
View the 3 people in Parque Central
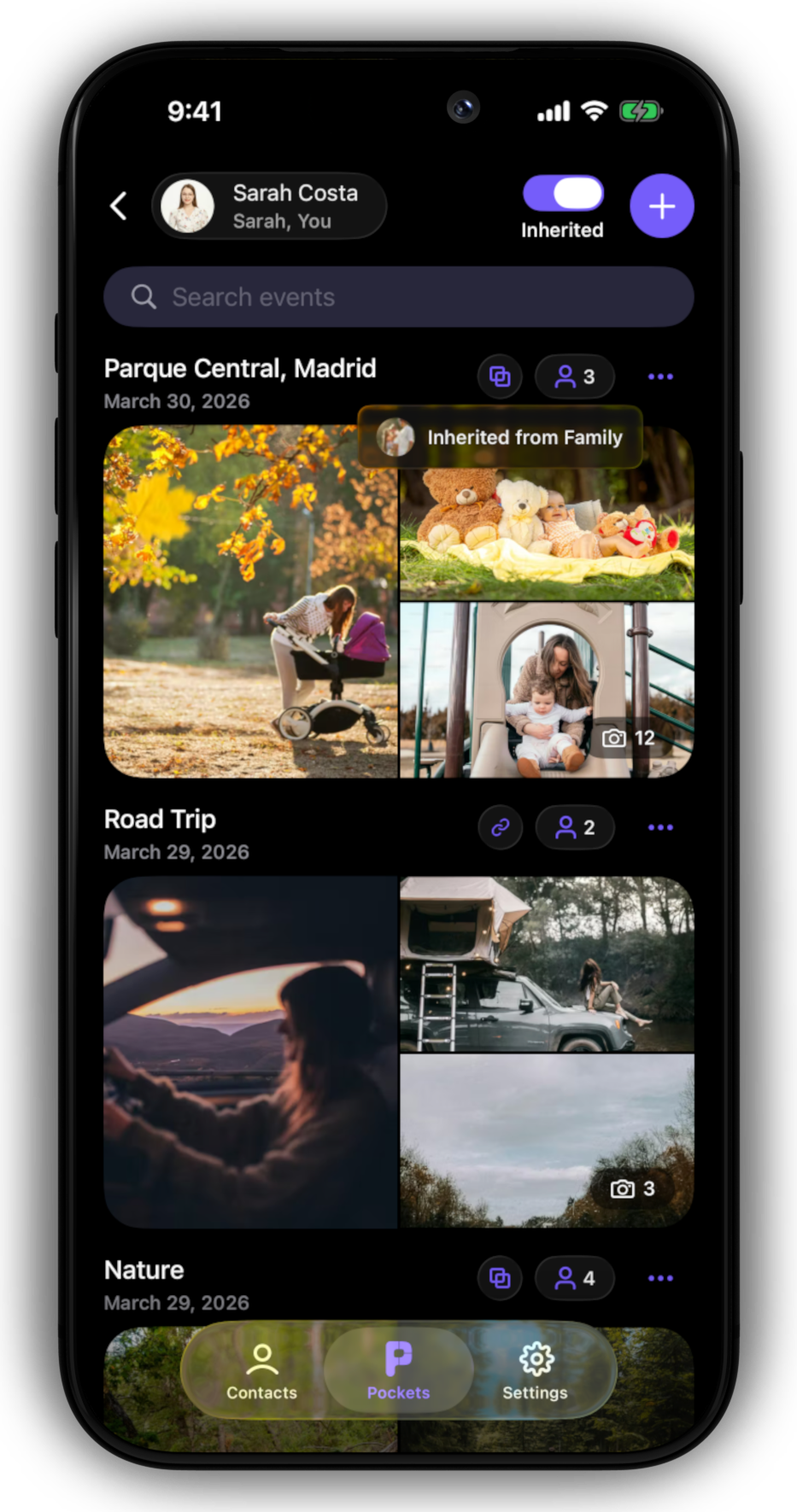coord(575,377)
